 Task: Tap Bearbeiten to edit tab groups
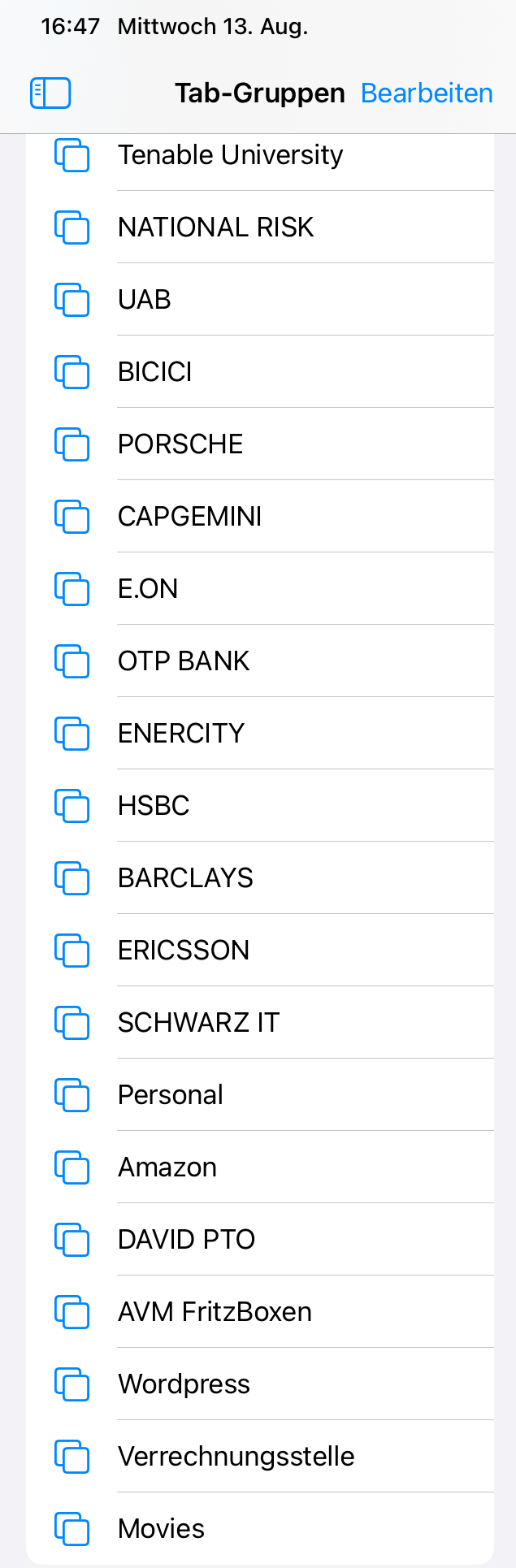427,93
